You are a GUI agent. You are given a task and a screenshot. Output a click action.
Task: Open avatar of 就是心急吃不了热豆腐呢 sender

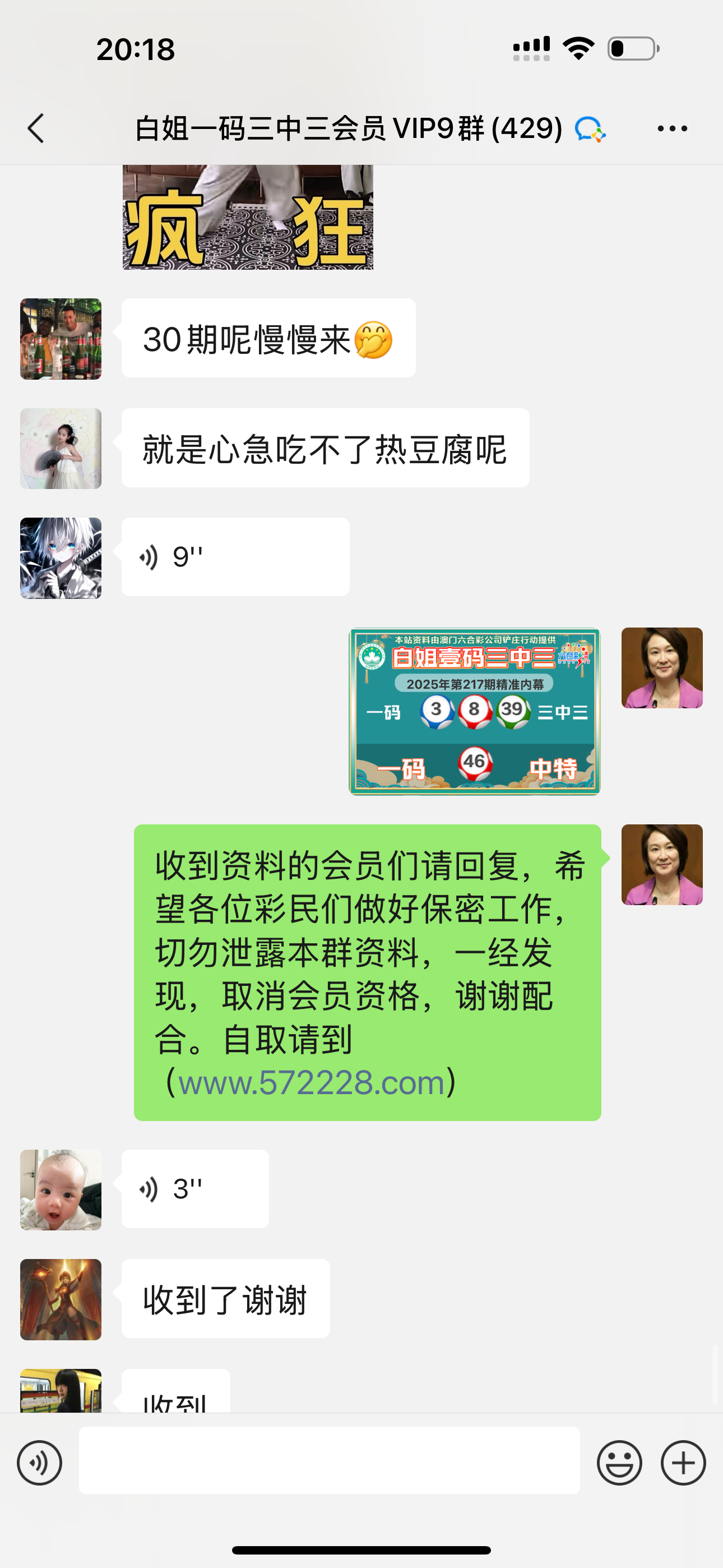click(x=61, y=449)
